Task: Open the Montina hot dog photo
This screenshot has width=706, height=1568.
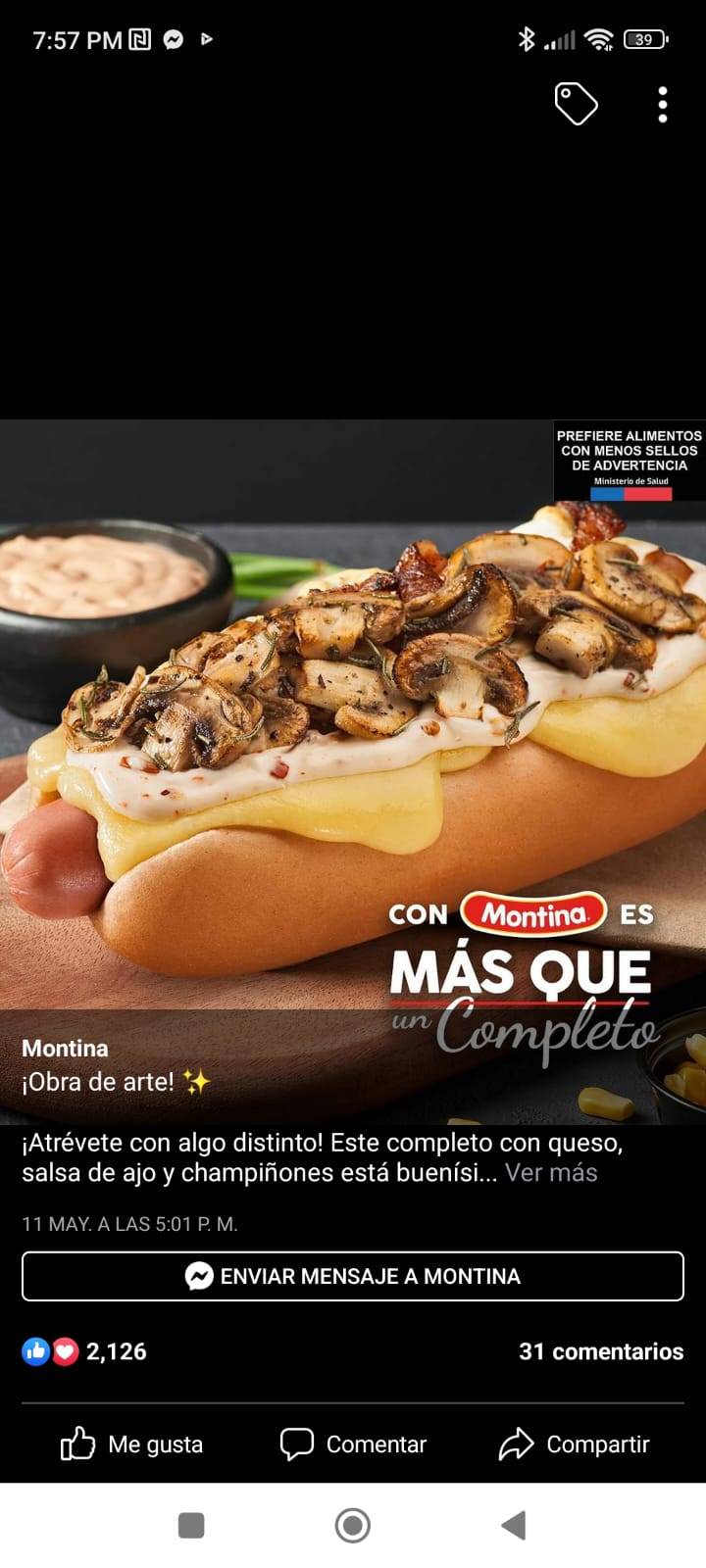Action: click(x=353, y=772)
